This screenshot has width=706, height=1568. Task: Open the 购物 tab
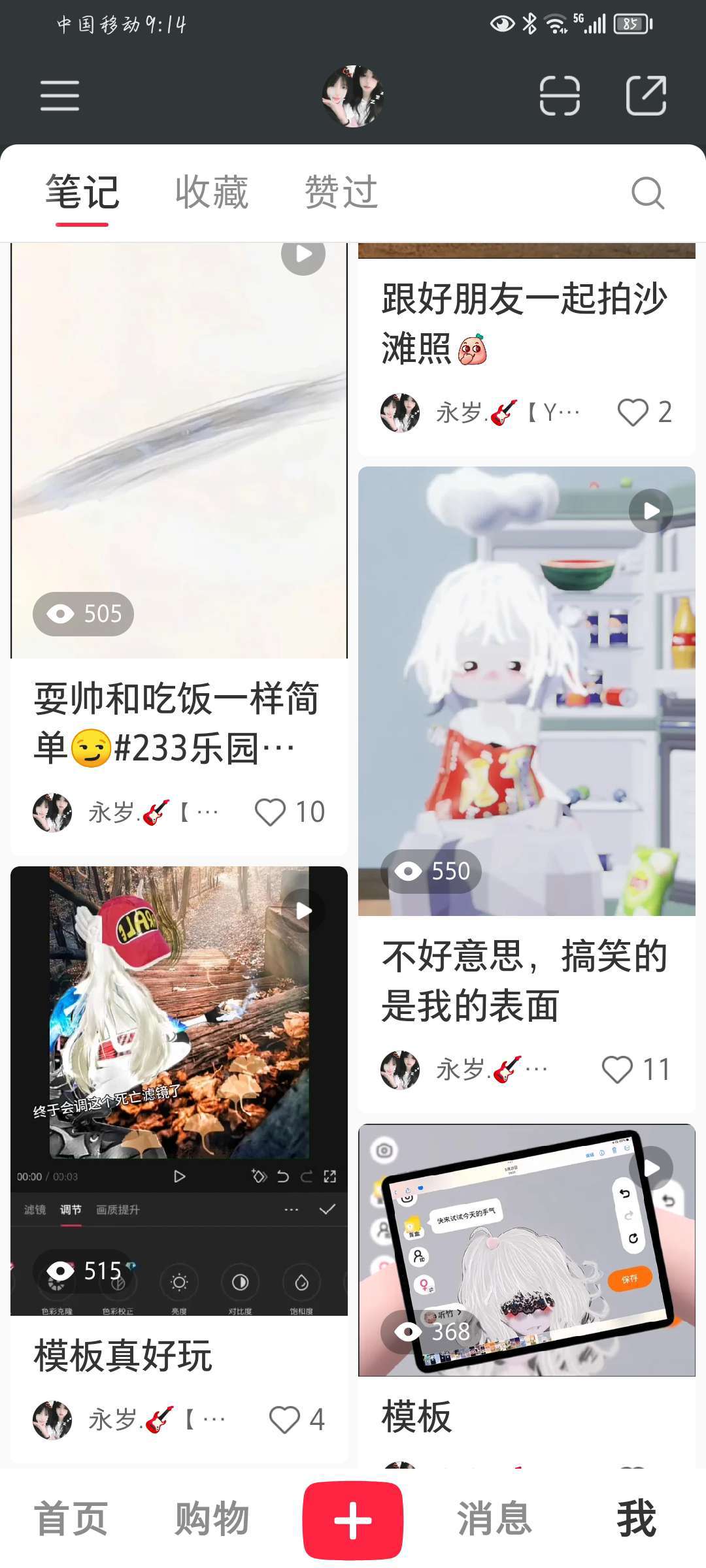click(212, 1518)
